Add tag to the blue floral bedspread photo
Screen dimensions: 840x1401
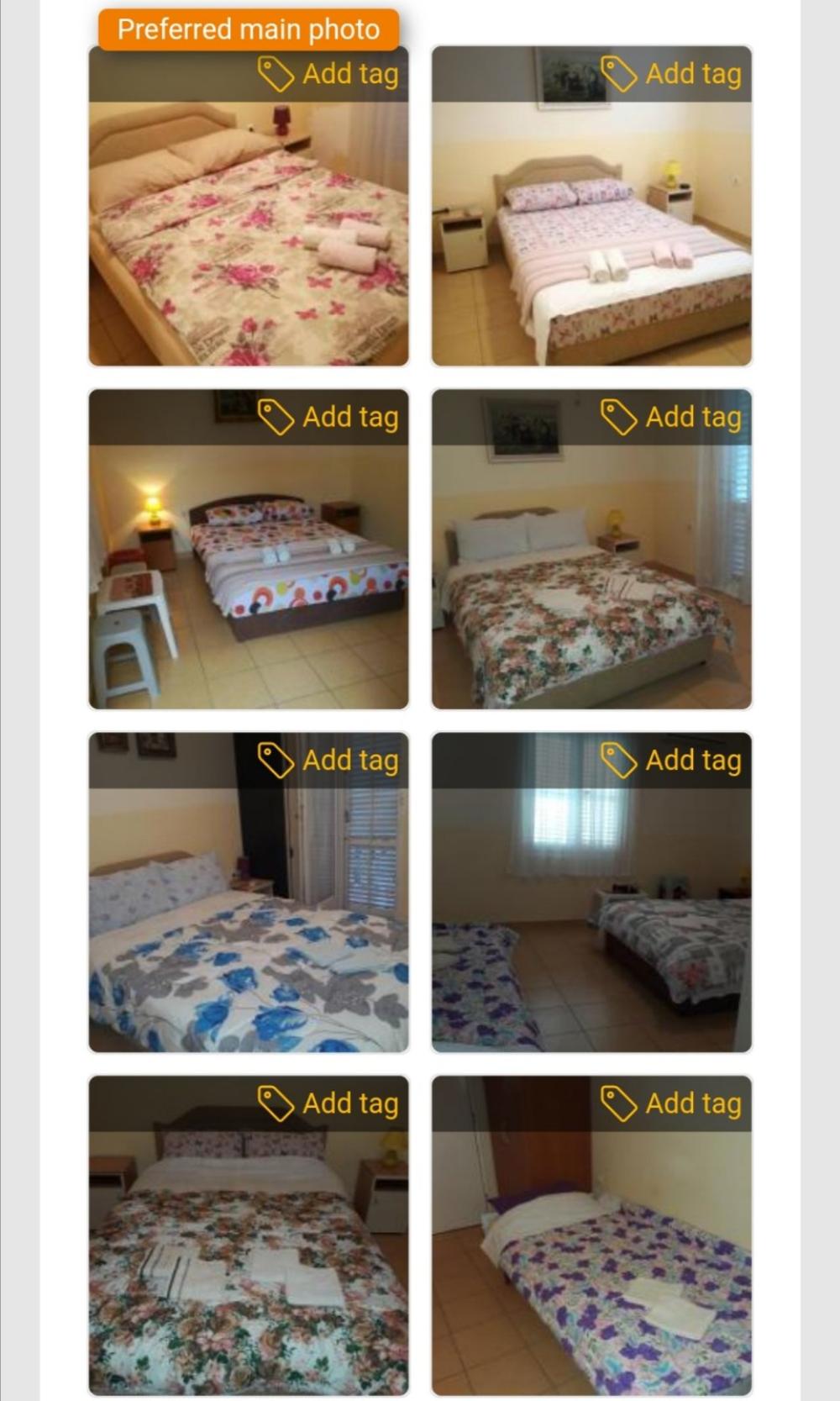point(329,761)
